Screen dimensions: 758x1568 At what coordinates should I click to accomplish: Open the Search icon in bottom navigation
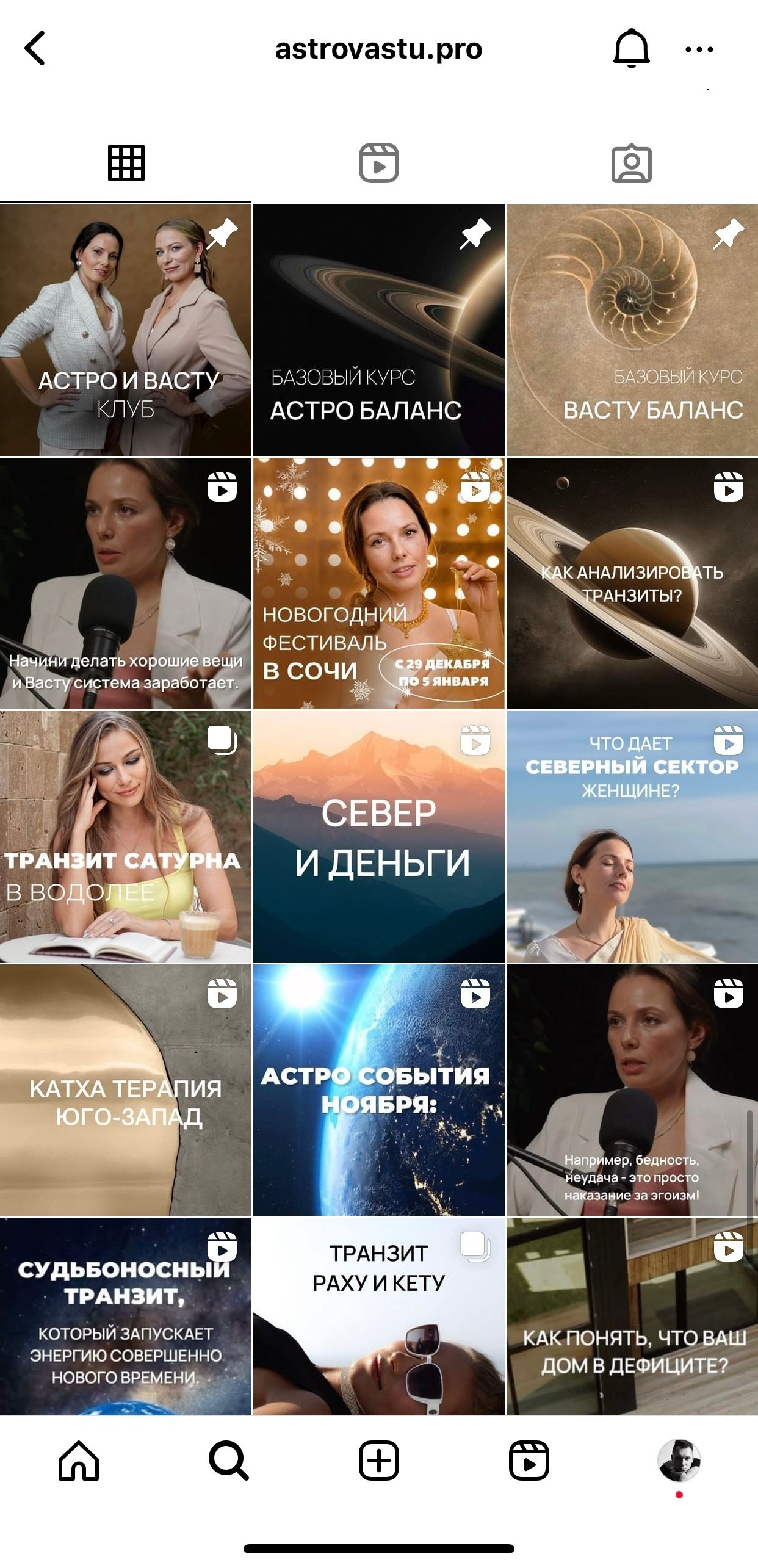pyautogui.click(x=227, y=1462)
